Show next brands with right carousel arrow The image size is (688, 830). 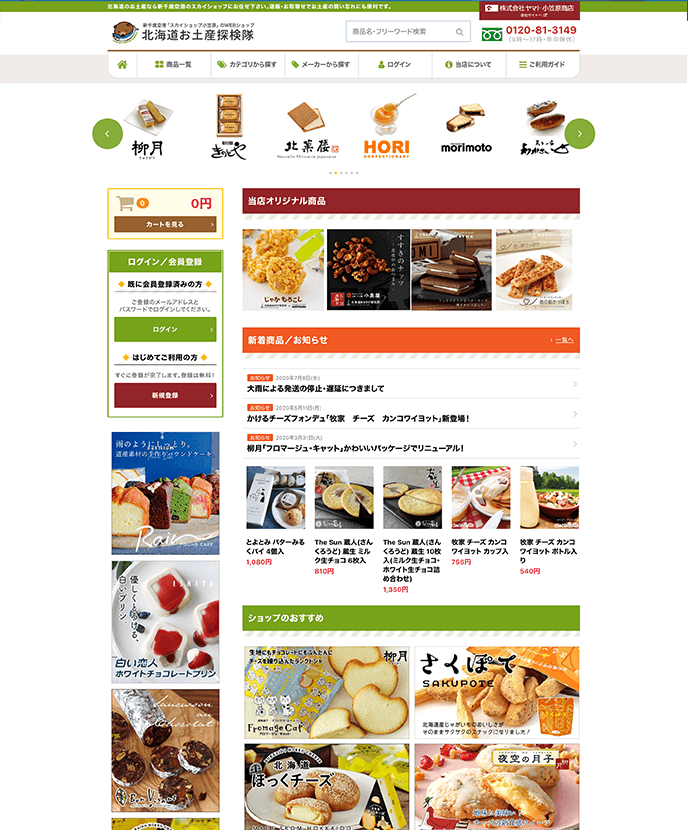click(x=580, y=134)
